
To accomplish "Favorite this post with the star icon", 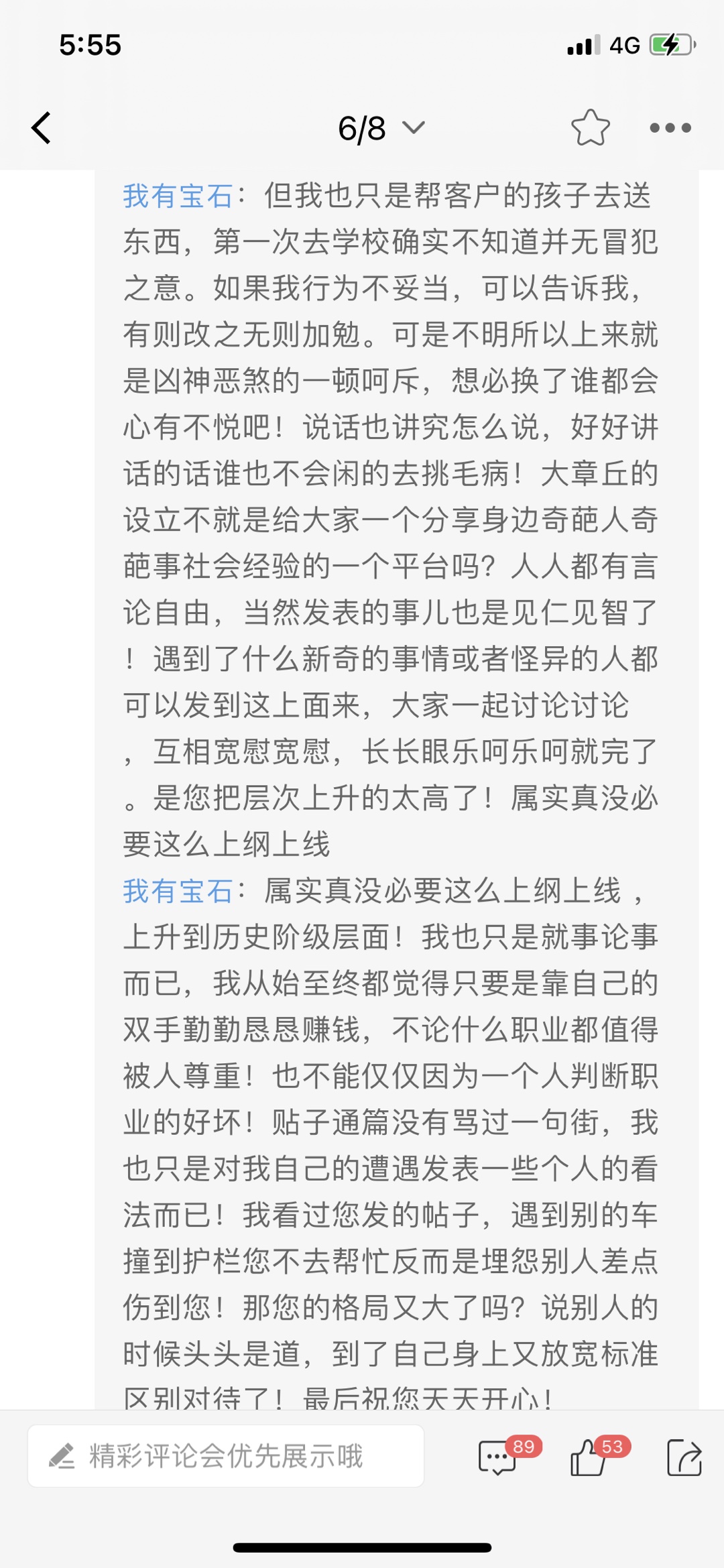I will 590,127.
